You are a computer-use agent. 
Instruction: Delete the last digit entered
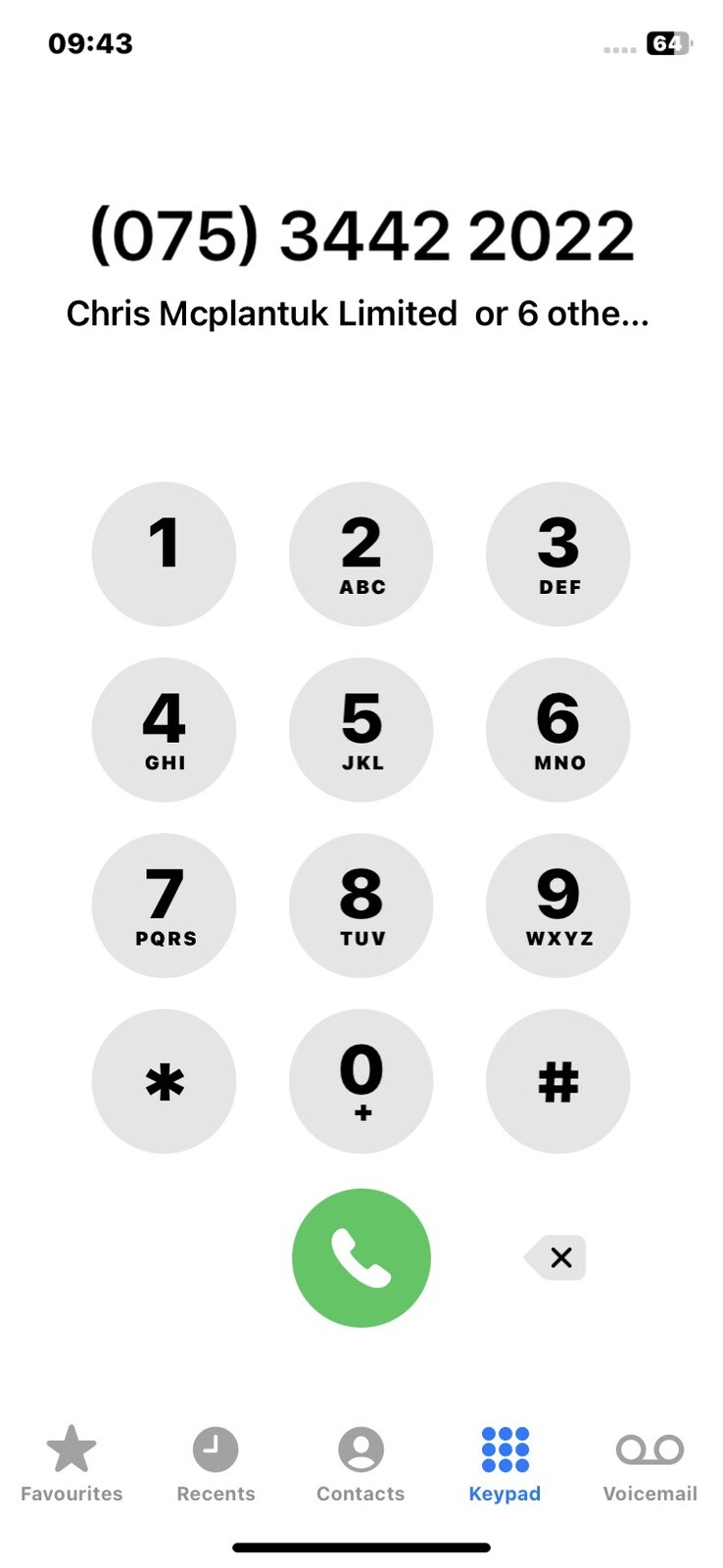(556, 1257)
